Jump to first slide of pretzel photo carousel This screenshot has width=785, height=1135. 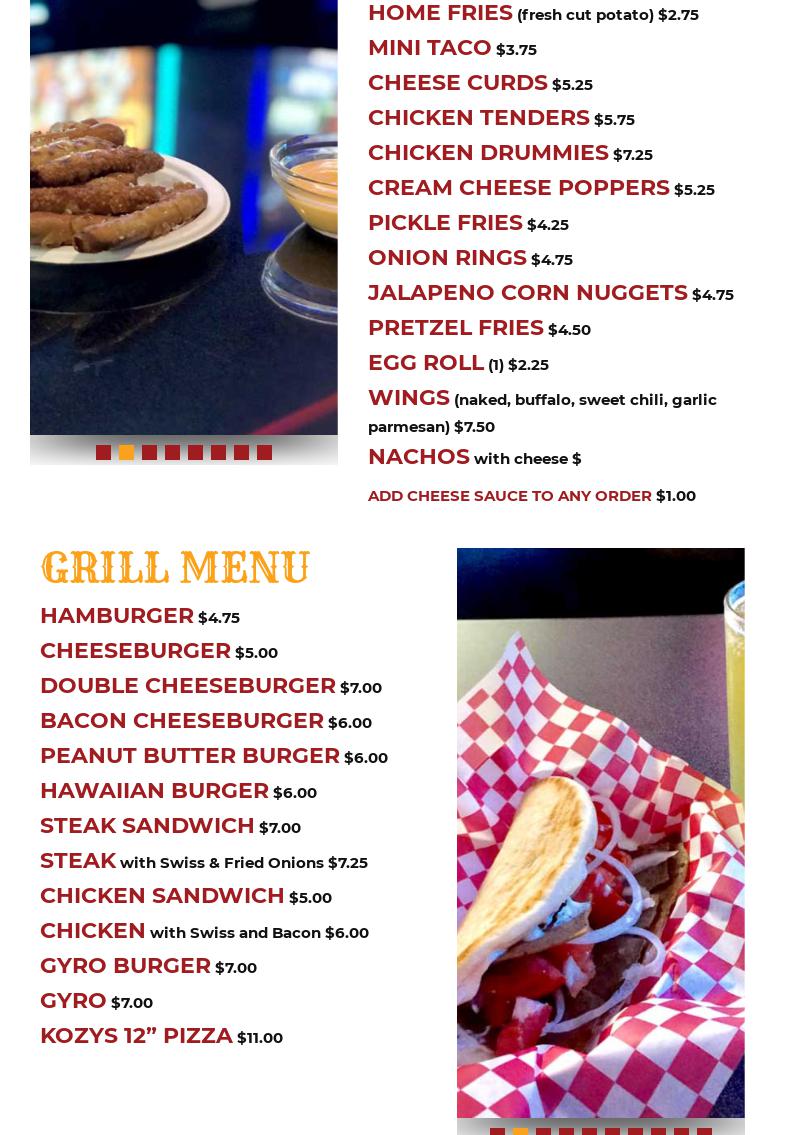click(x=103, y=452)
